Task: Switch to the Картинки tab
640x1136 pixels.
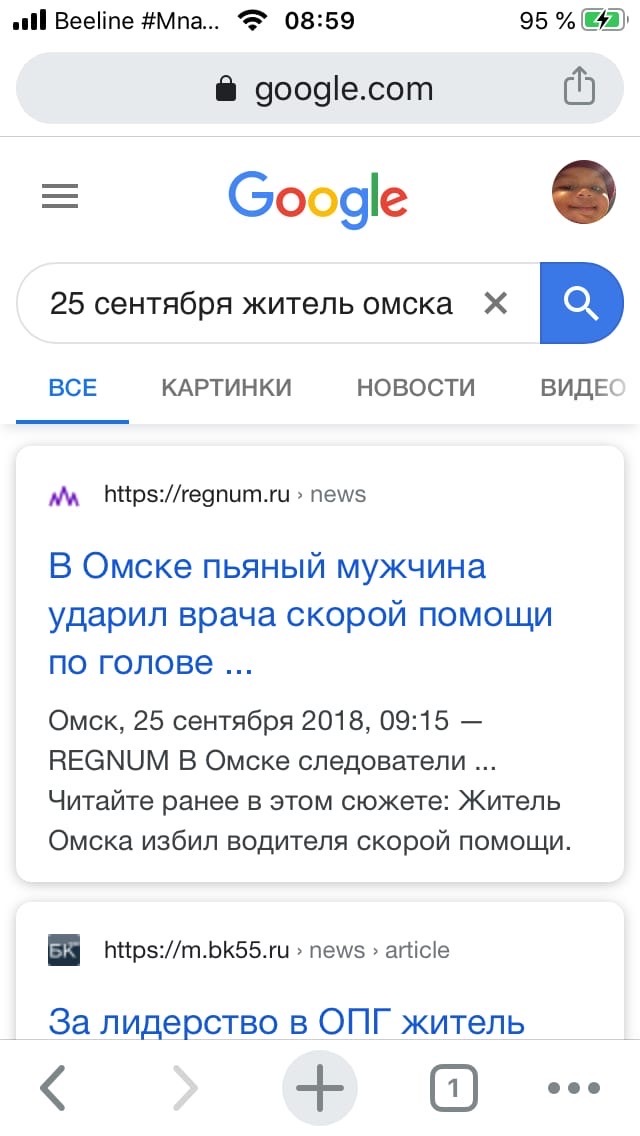Action: [226, 388]
